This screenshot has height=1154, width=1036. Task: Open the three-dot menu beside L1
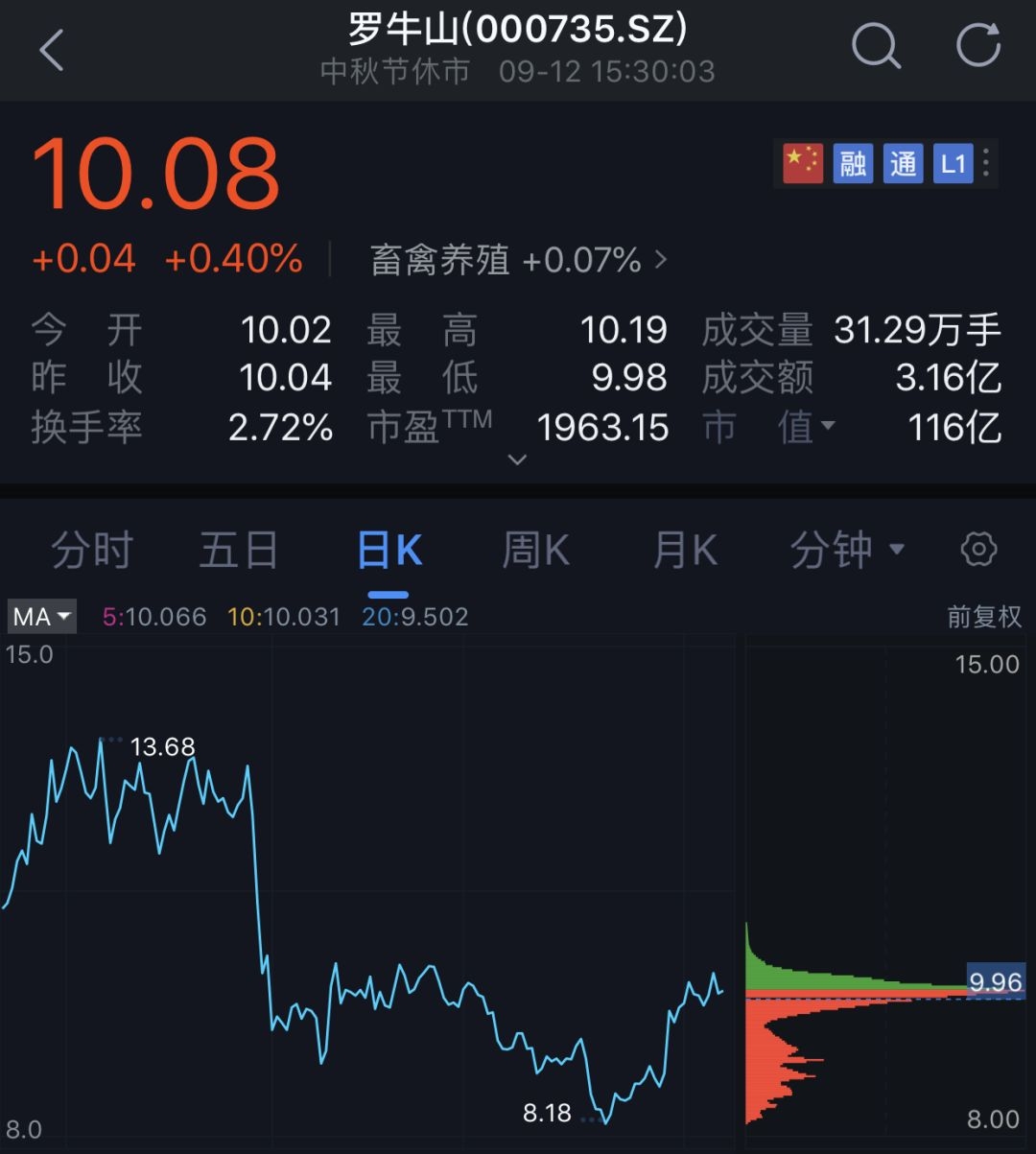[986, 164]
